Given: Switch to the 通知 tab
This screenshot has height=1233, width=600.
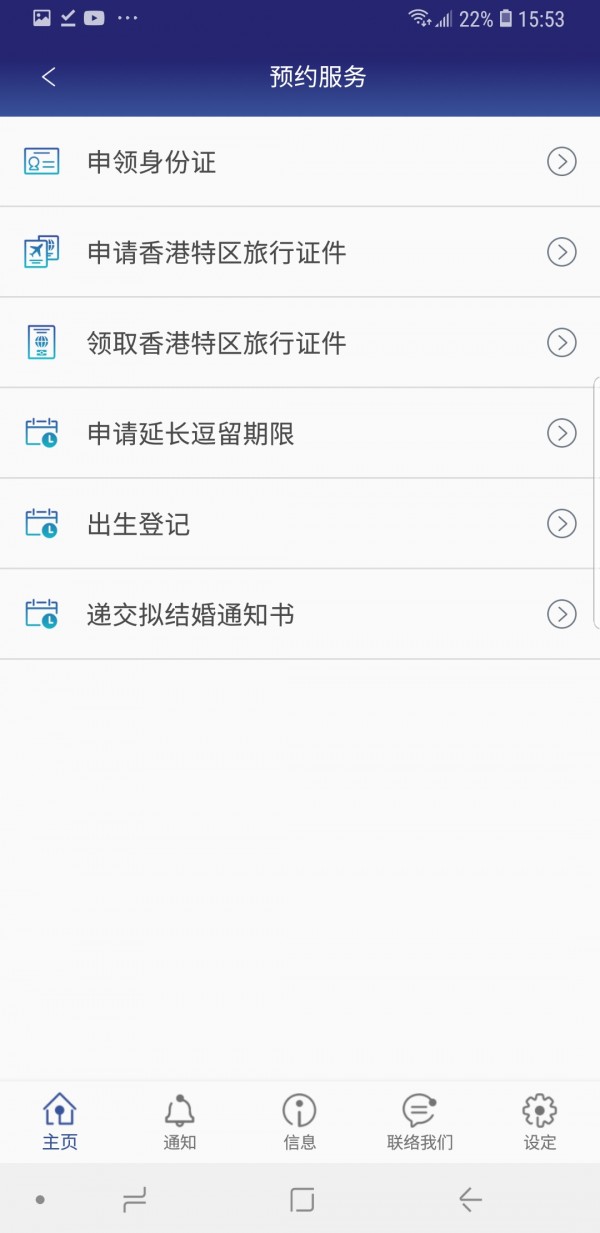Looking at the screenshot, I should pos(180,1121).
